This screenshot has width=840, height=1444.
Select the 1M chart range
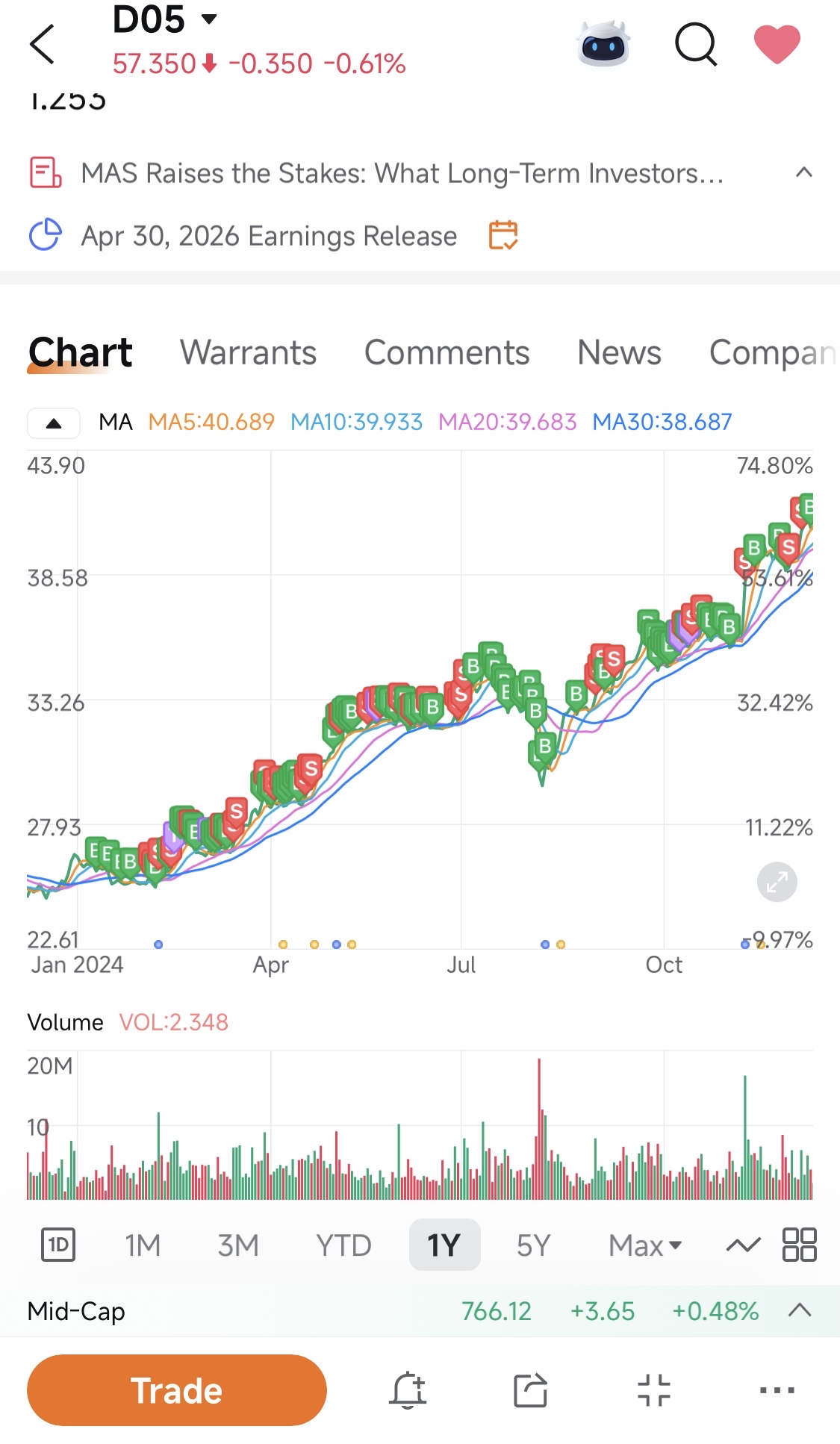tap(143, 1245)
